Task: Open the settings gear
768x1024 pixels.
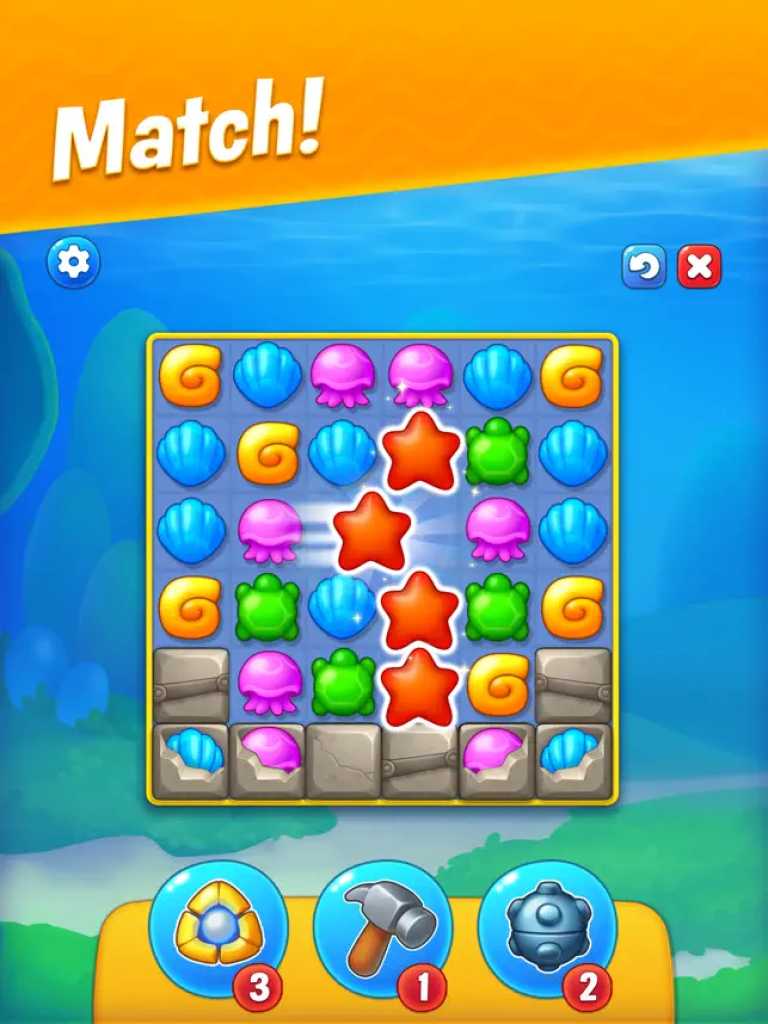Action: 73,262
